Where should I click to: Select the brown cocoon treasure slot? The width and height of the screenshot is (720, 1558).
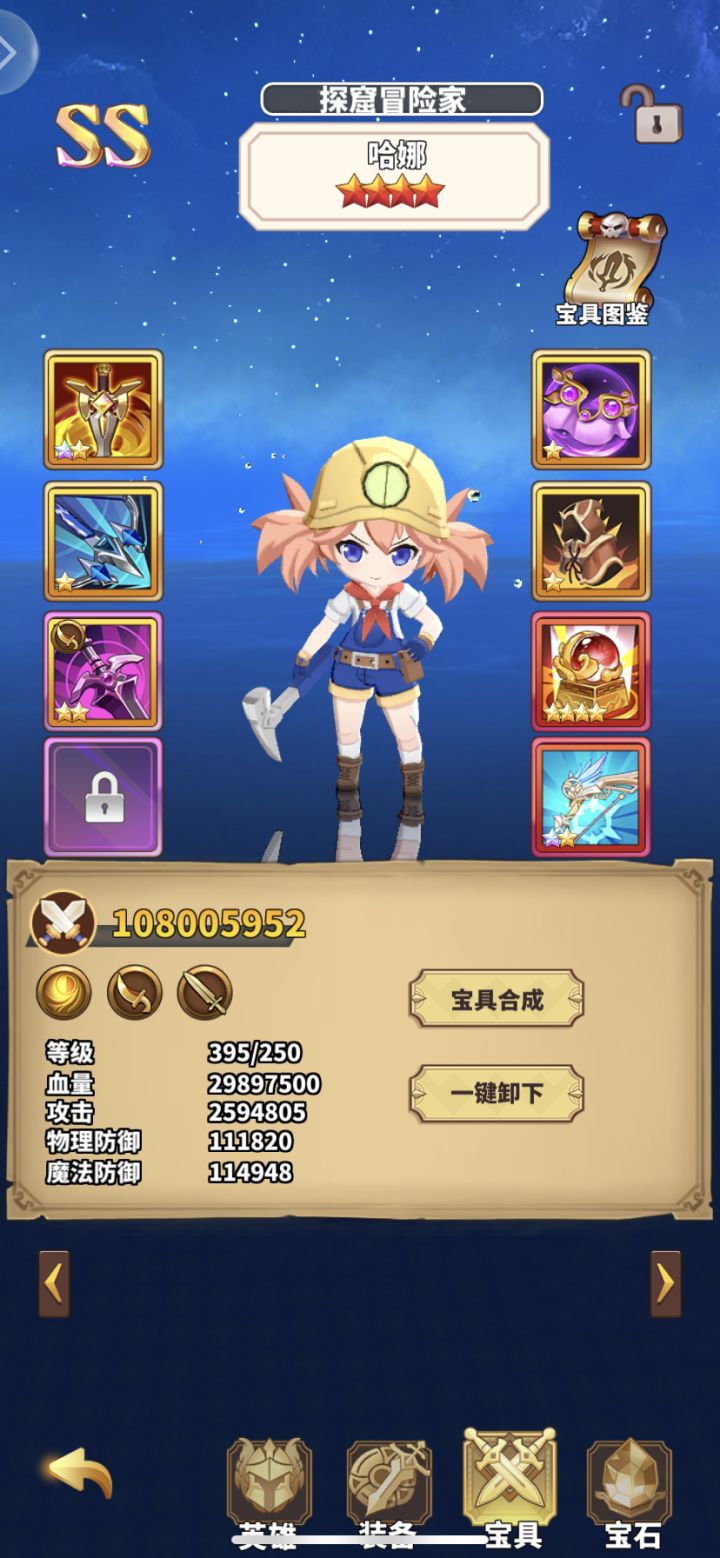[591, 543]
